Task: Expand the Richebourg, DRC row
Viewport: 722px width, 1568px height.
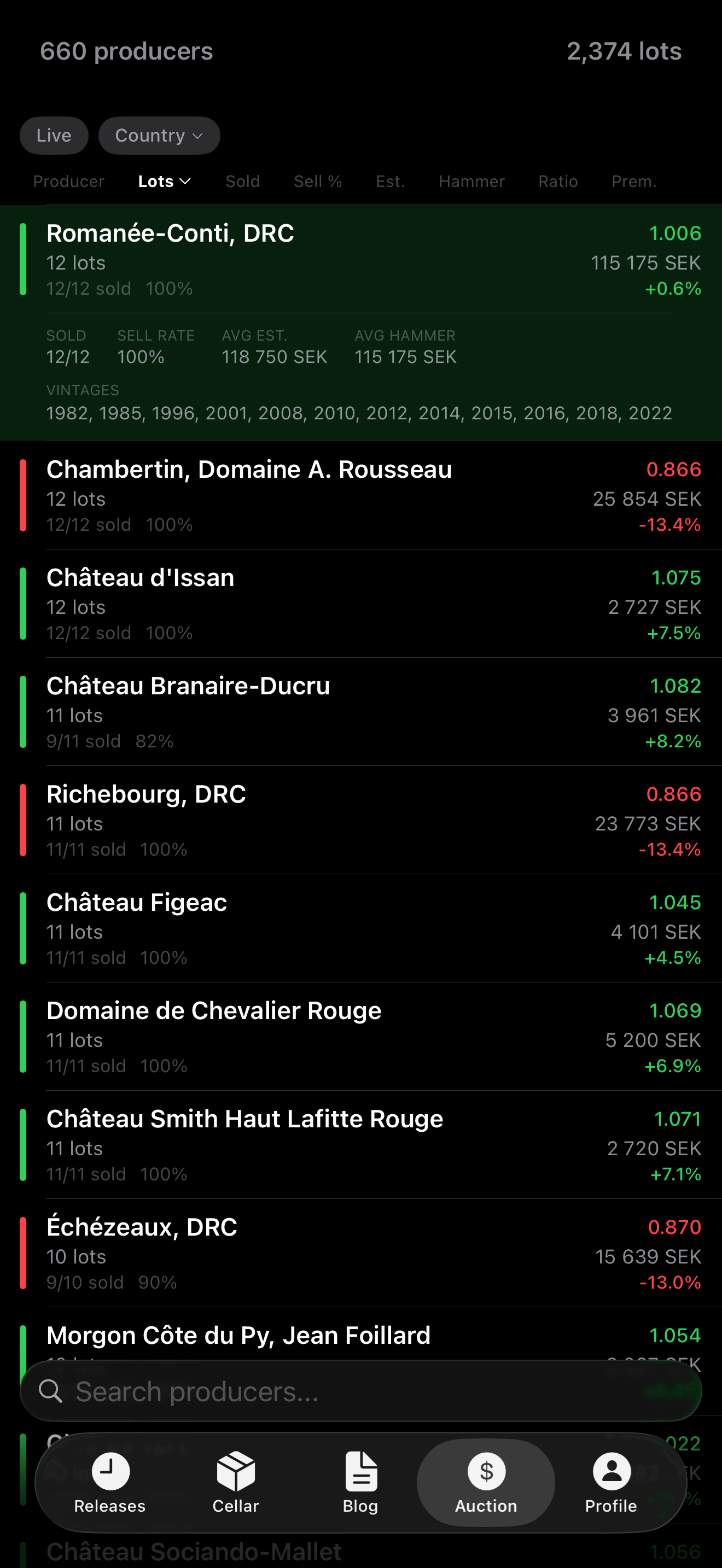Action: 359,821
